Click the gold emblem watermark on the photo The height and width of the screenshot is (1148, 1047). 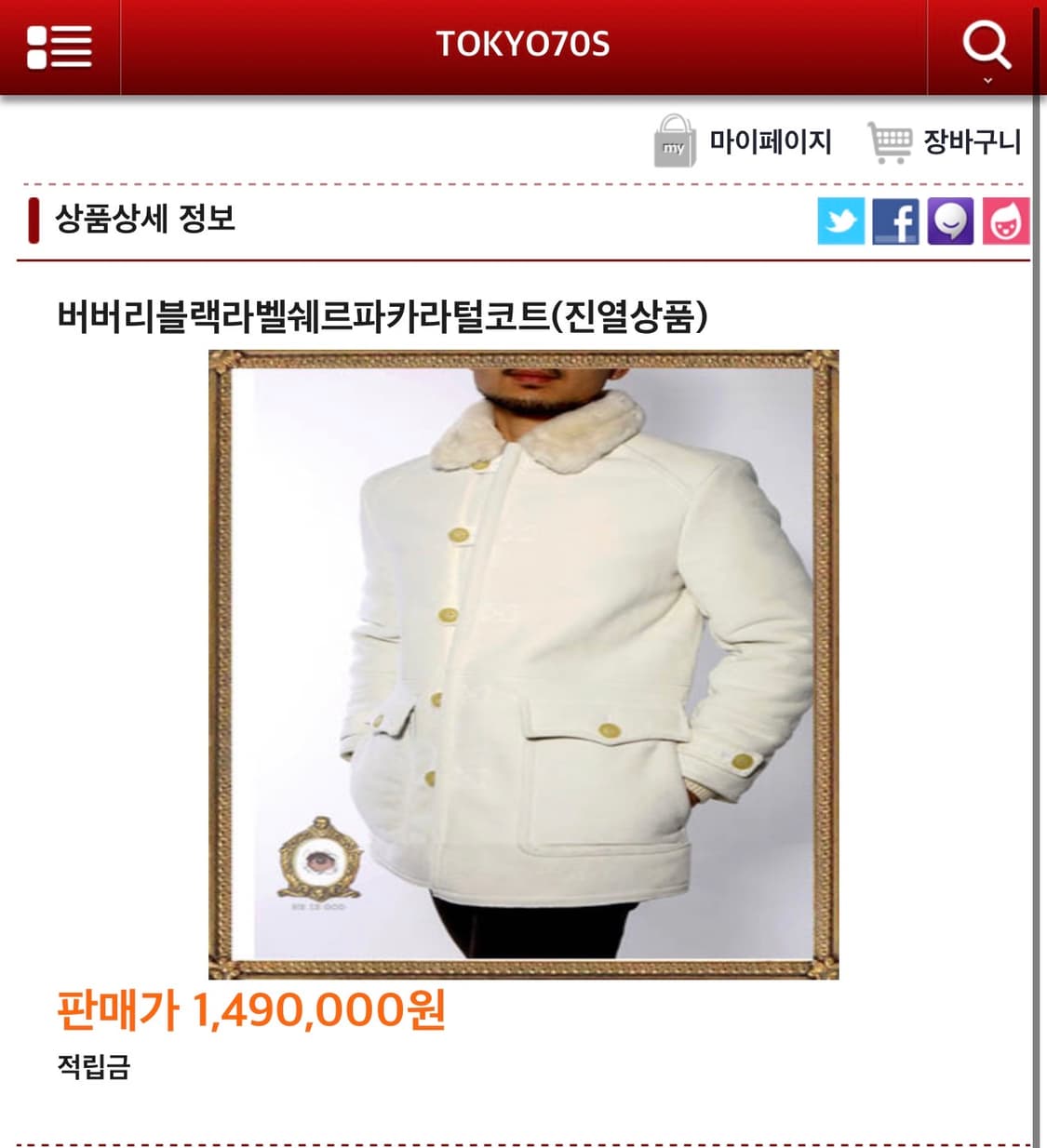[321, 861]
